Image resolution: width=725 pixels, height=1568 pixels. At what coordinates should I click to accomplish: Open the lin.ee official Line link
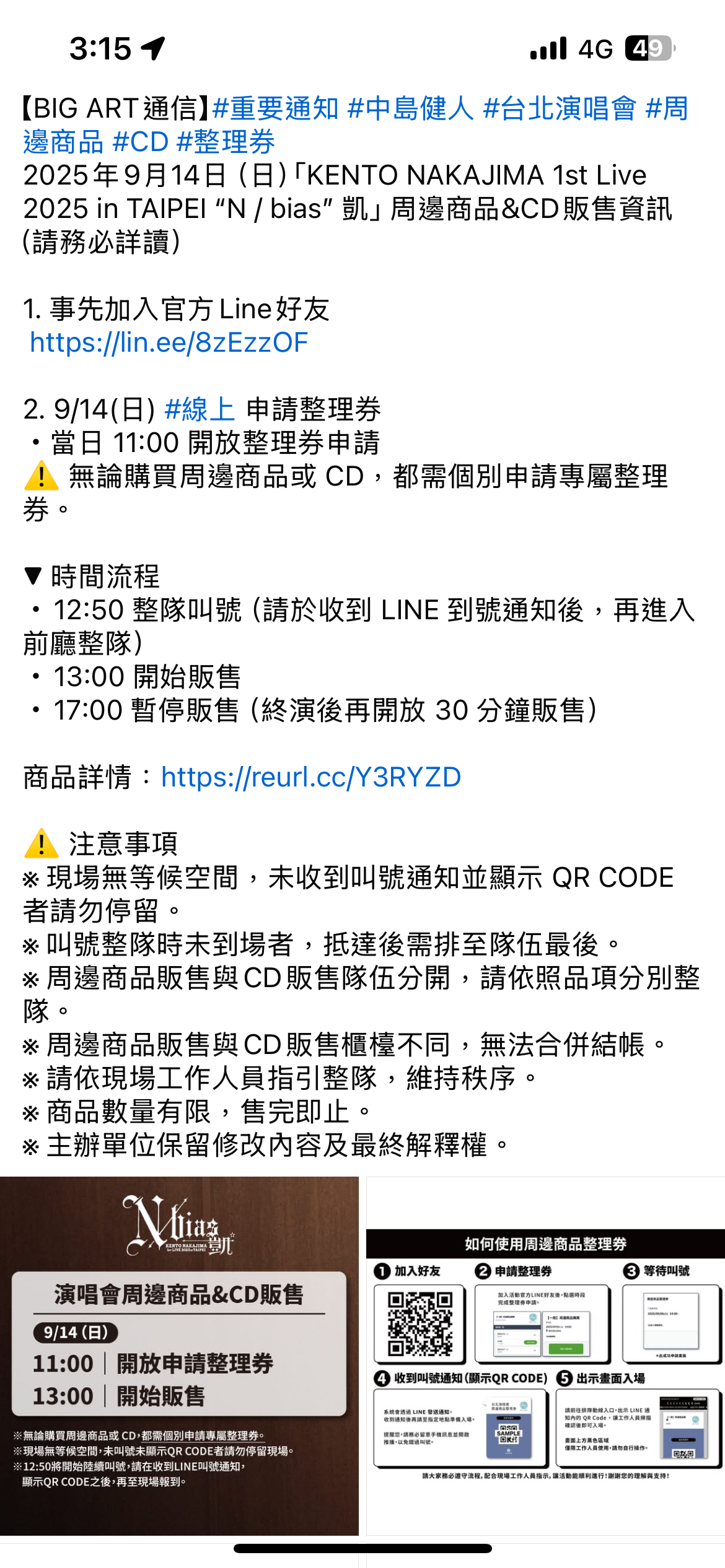coord(169,342)
